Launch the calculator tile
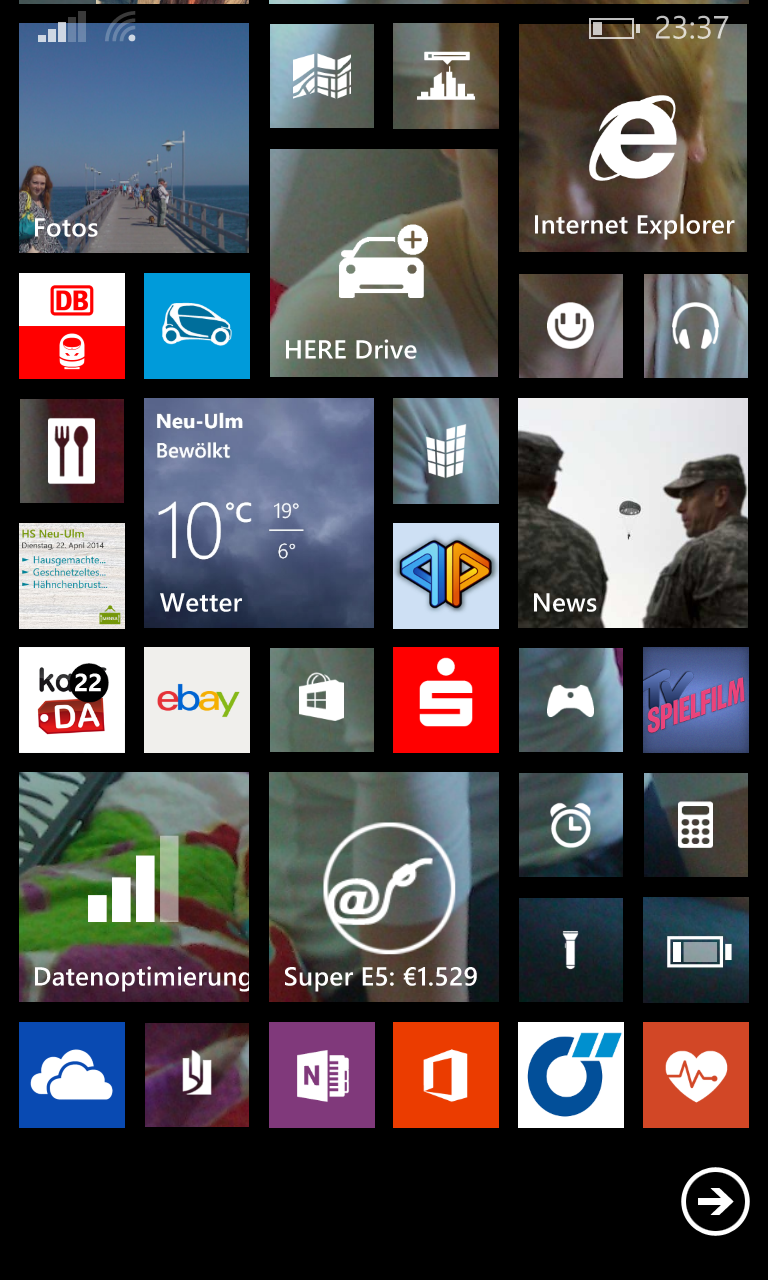768x1280 pixels. coord(695,825)
